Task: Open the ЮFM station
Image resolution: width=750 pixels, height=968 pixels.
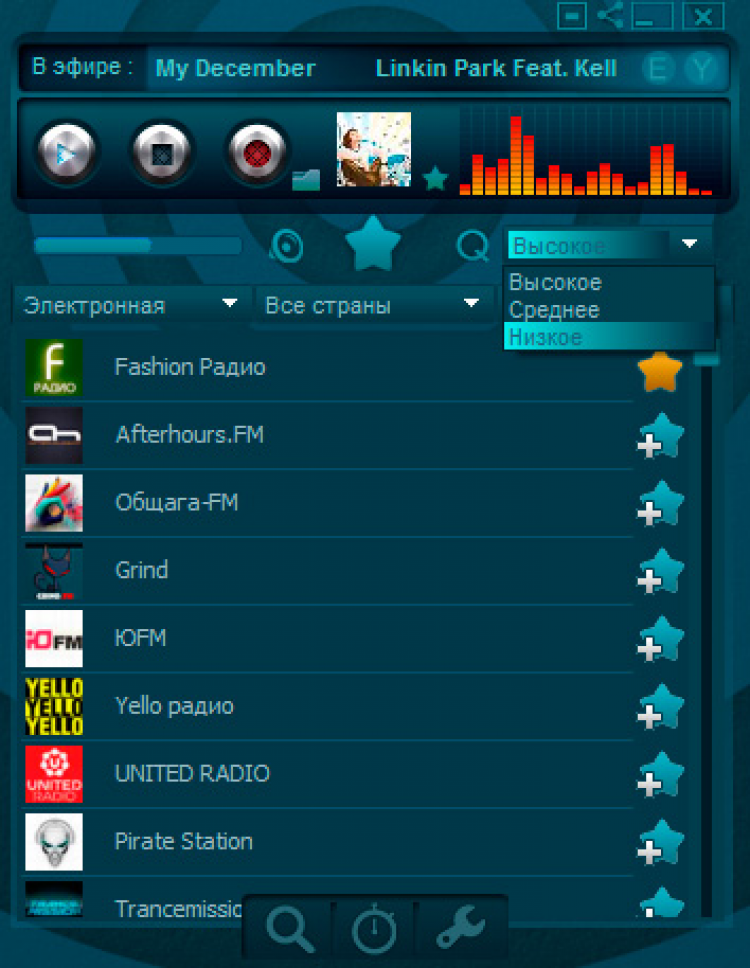Action: pyautogui.click(x=140, y=637)
